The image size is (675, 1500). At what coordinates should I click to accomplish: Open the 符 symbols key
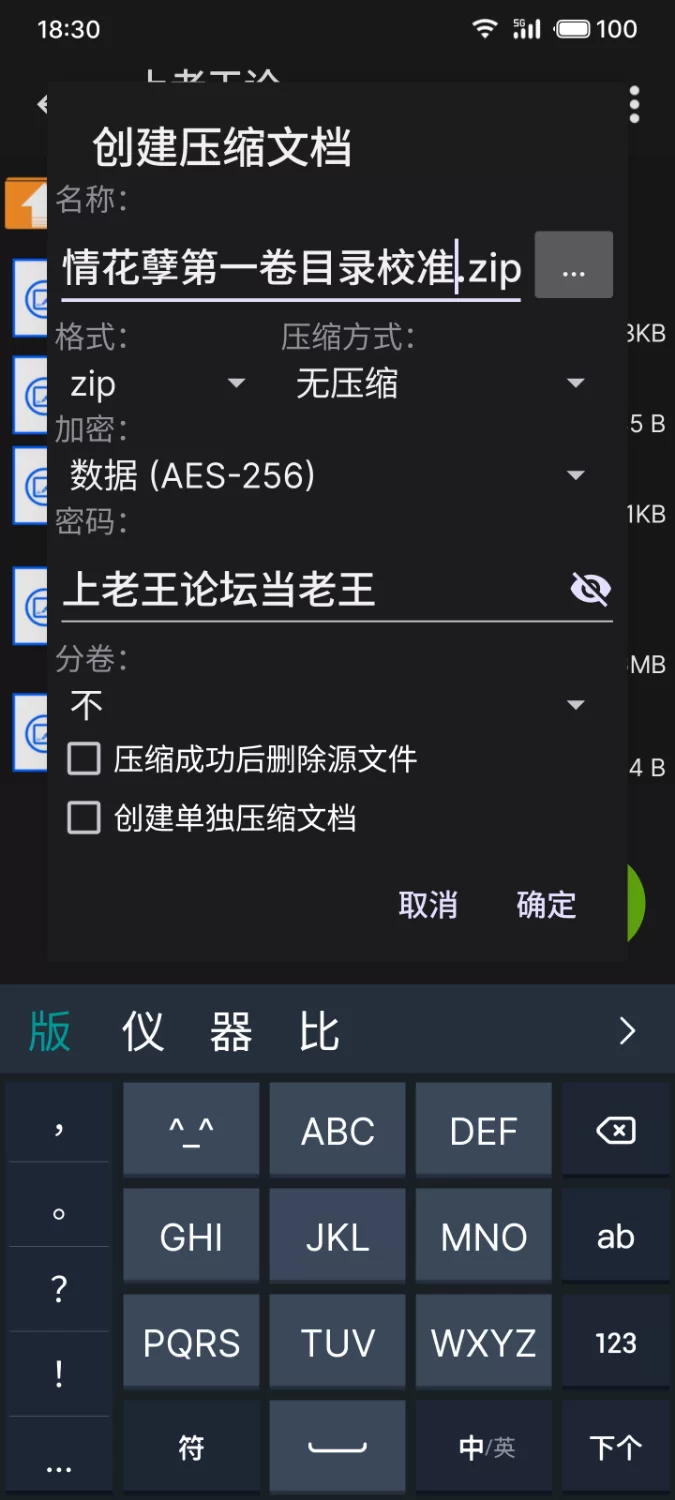191,1447
